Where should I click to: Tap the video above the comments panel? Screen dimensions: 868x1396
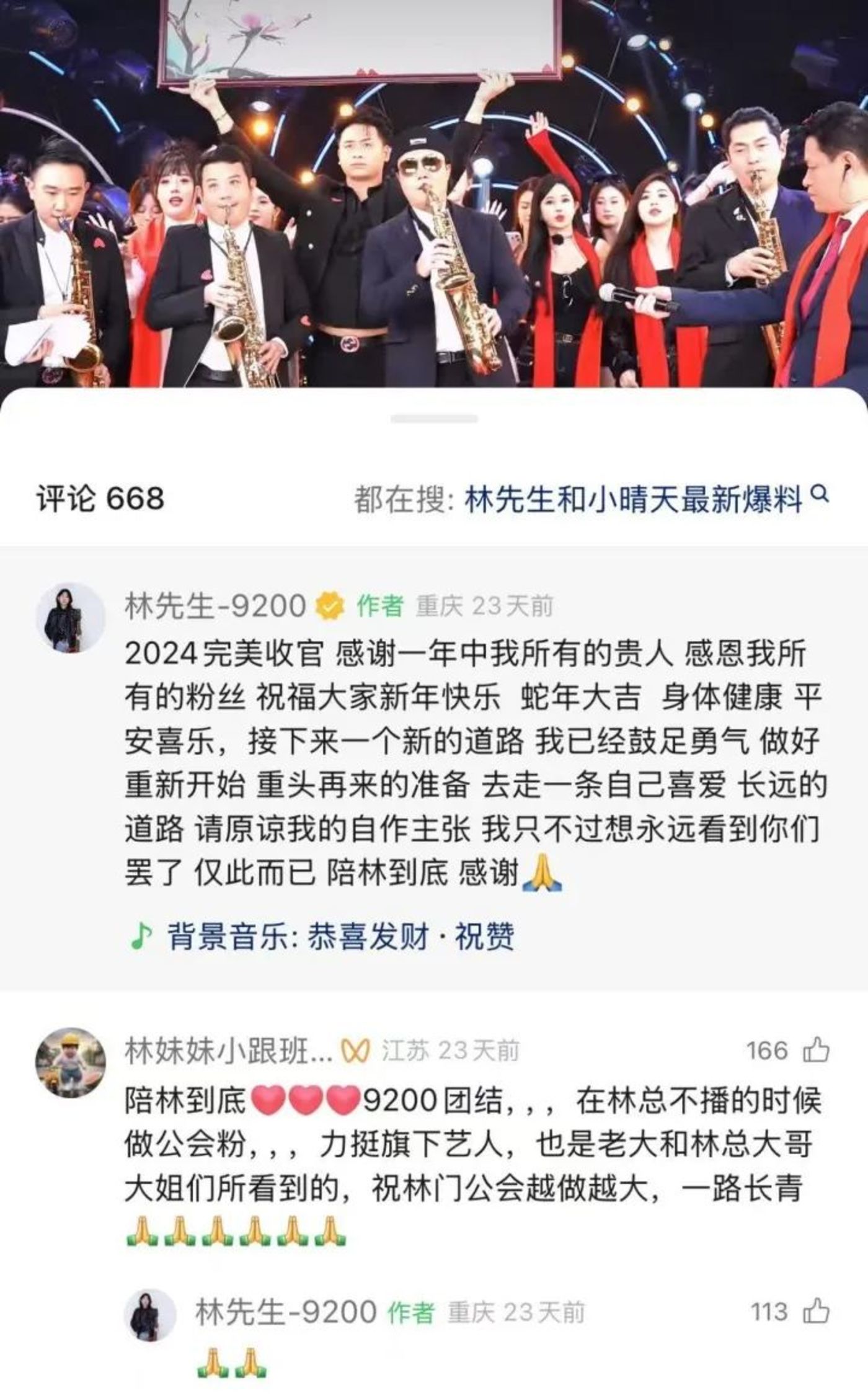[434, 198]
